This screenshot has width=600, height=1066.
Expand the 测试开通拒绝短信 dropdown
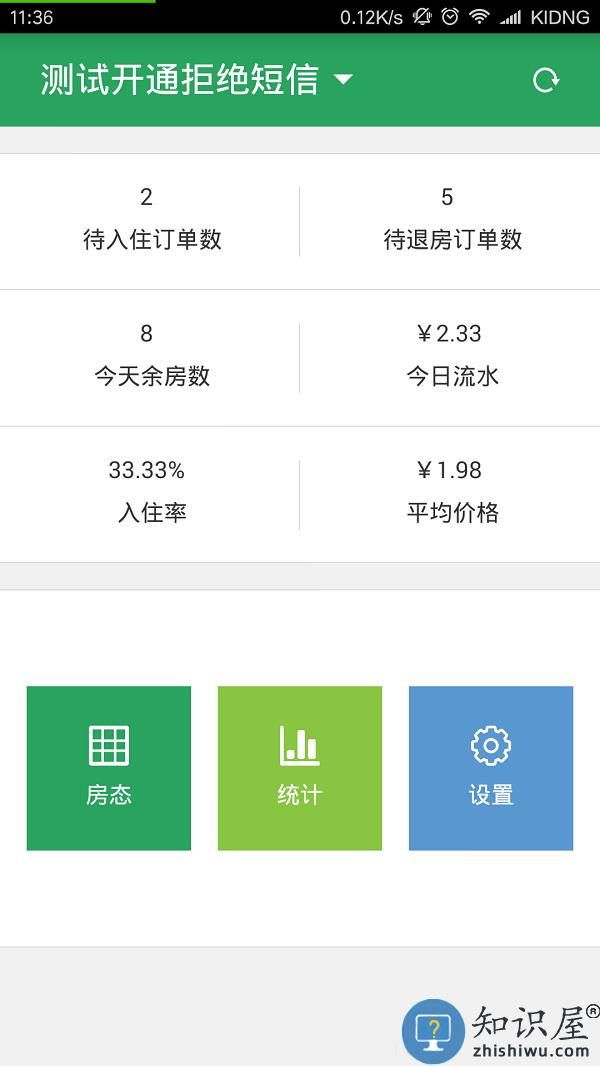tap(343, 80)
